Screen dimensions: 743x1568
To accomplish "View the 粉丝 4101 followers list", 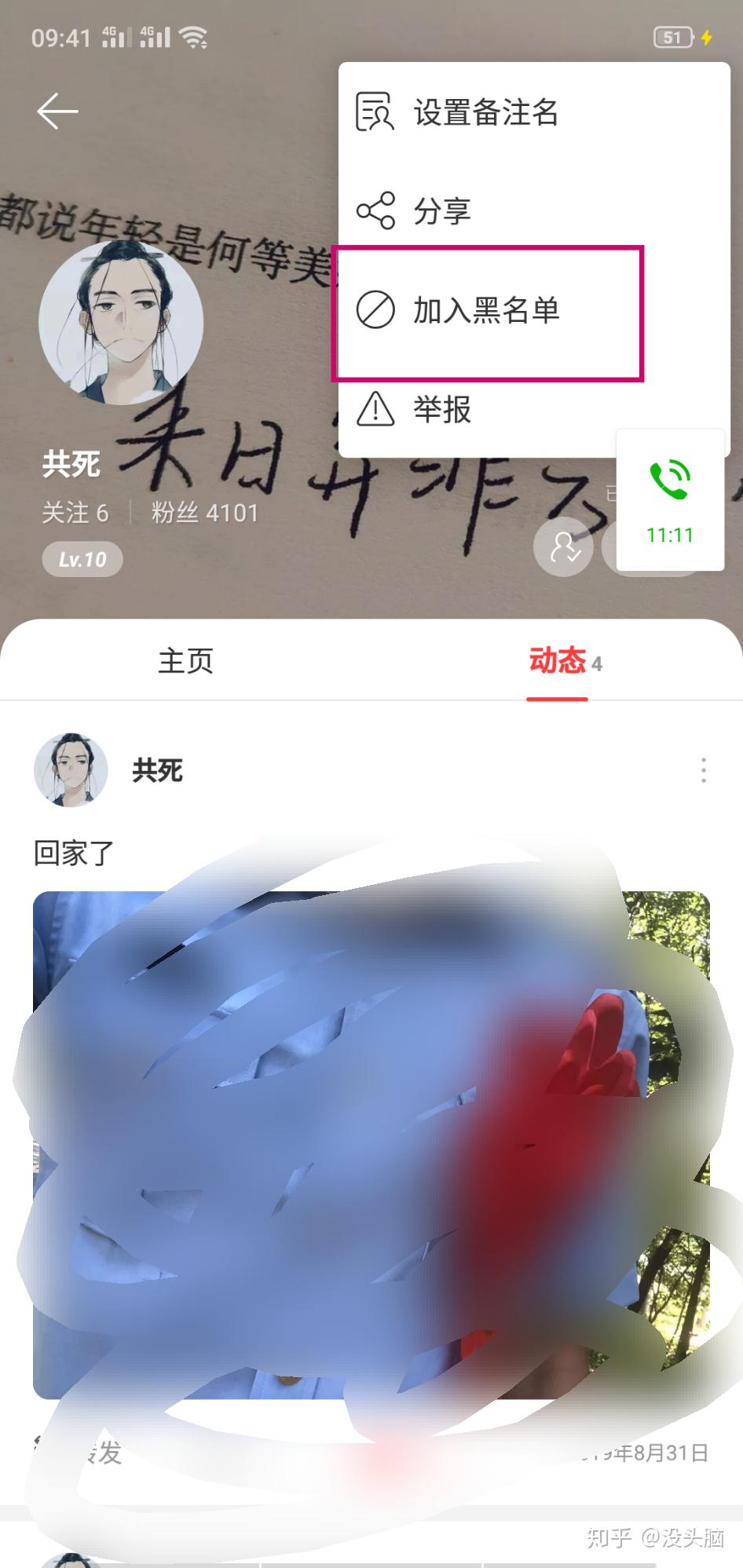I will point(205,513).
